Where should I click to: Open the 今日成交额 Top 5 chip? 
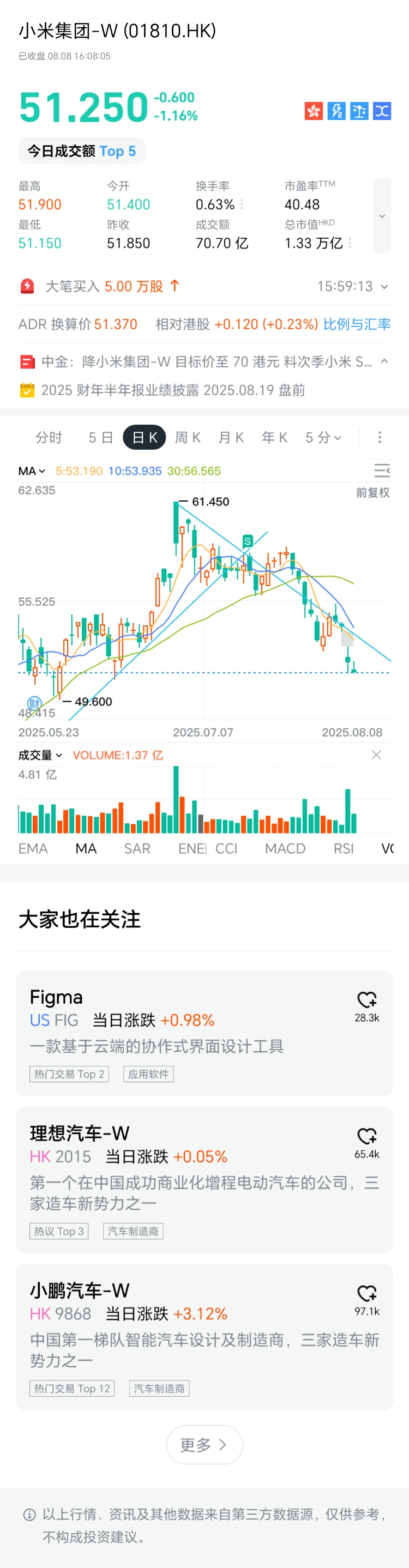[82, 151]
